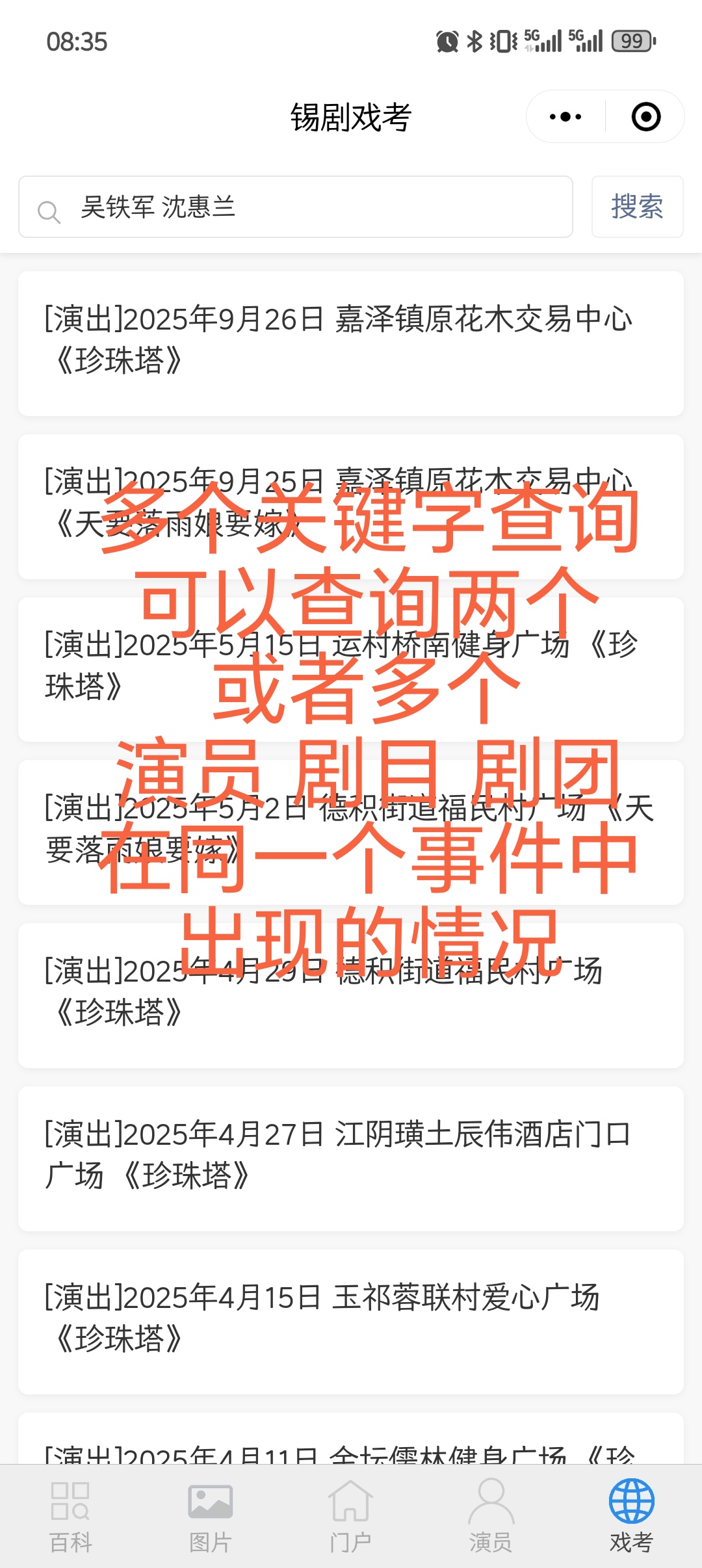Image resolution: width=702 pixels, height=1568 pixels.
Task: Switch to the 演员 tab
Action: (x=491, y=1516)
